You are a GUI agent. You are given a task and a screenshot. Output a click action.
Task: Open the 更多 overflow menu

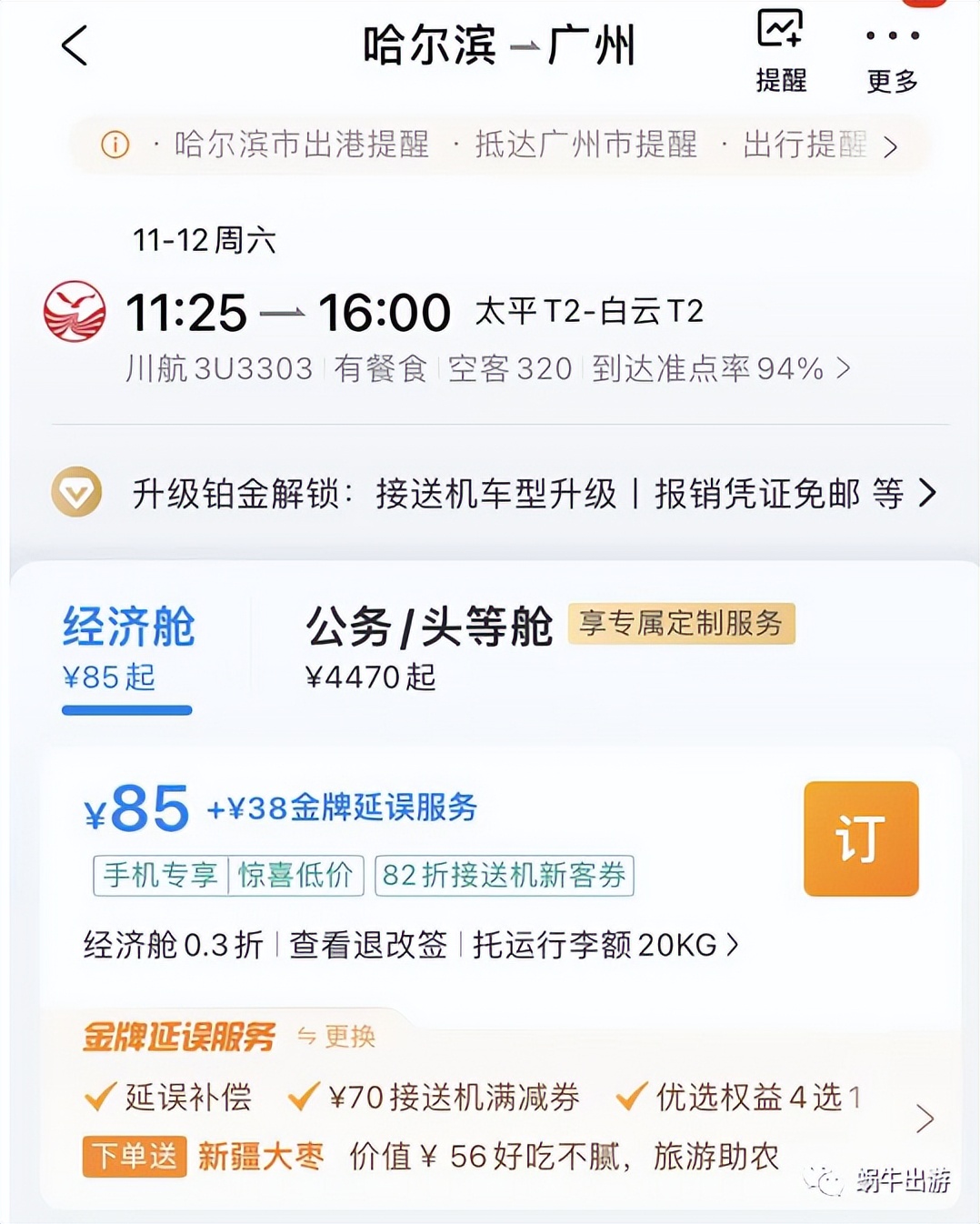tap(891, 56)
